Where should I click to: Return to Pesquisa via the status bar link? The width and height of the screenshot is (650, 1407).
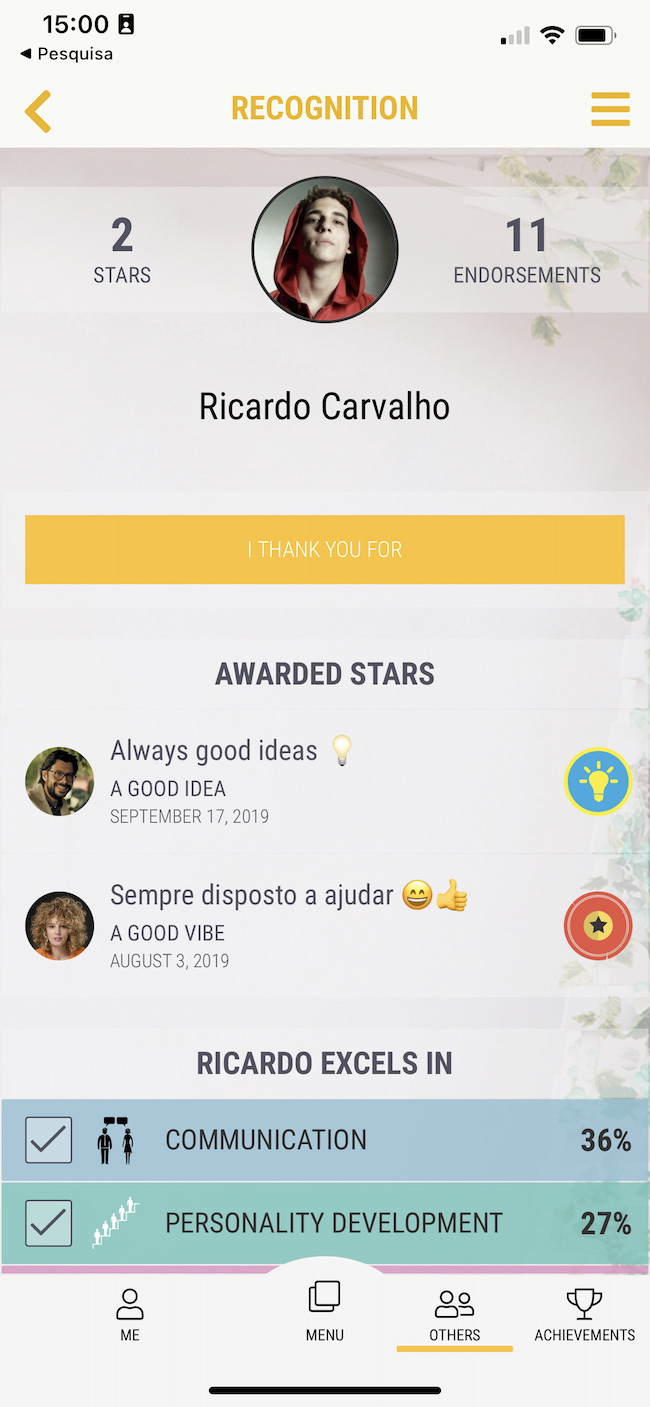coord(67,54)
